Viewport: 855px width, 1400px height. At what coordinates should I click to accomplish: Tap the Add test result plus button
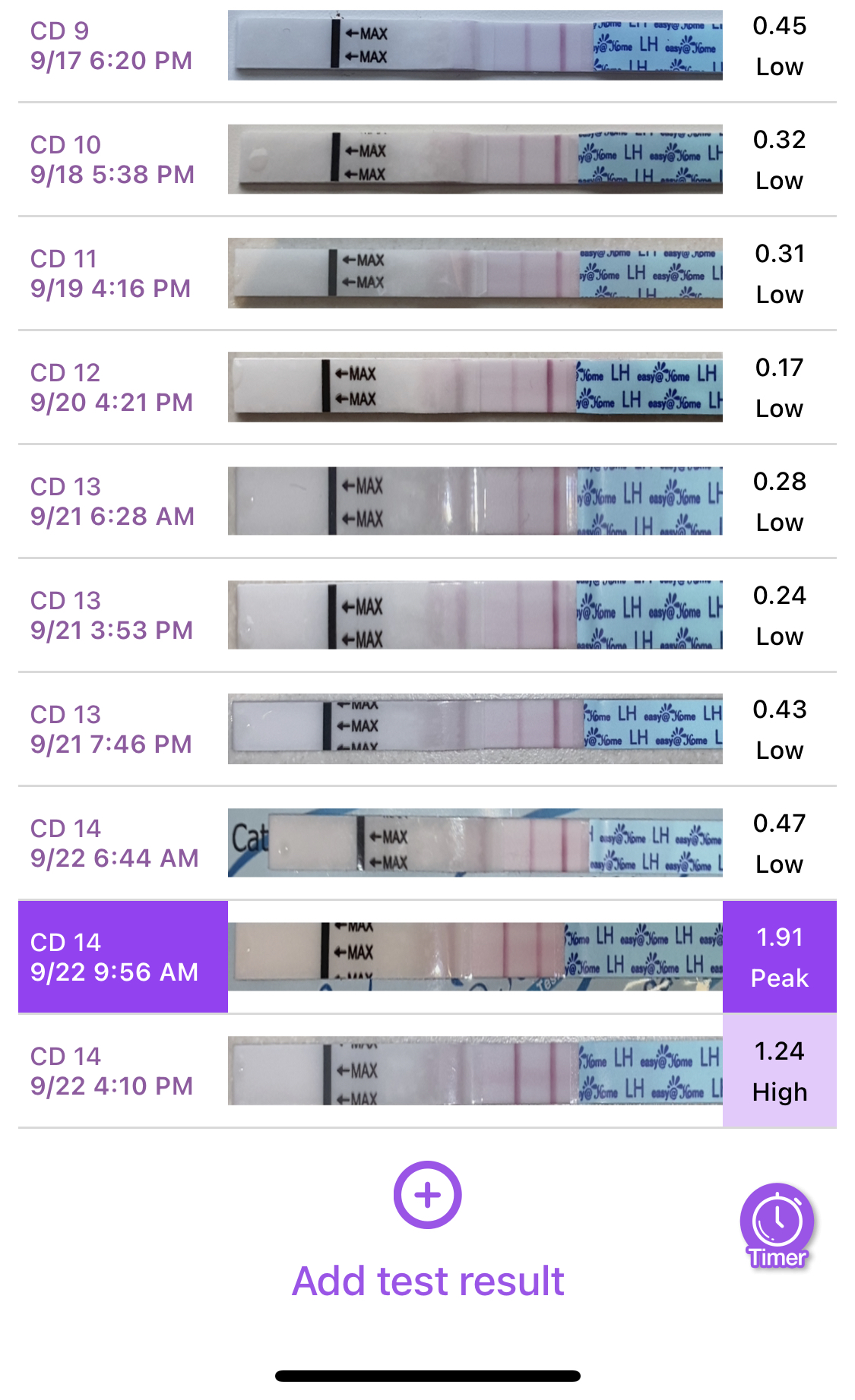(427, 1195)
